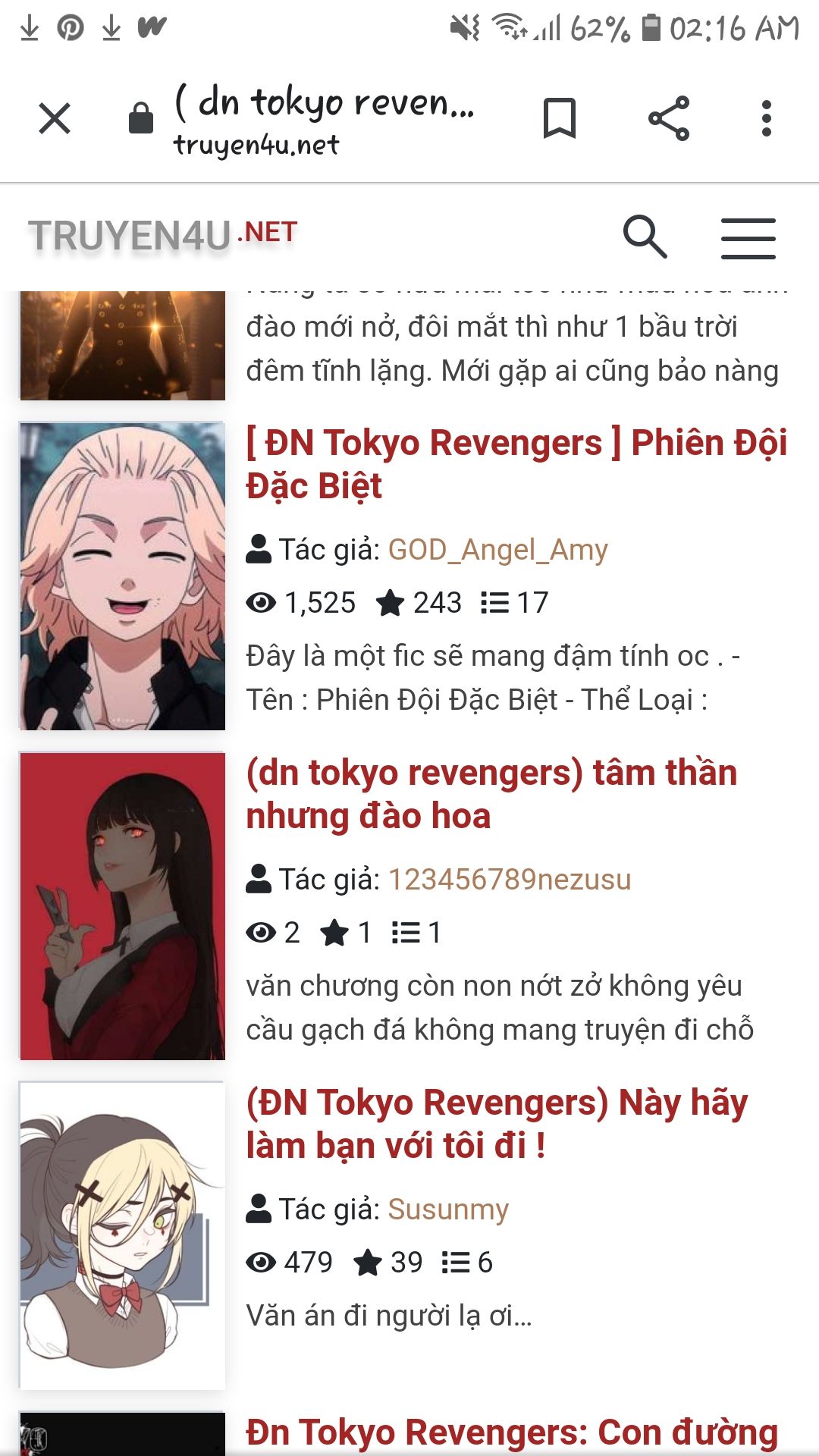Tap the blonde girl cover for Susunmy's story
Viewport: 819px width, 1456px height.
tap(122, 1235)
